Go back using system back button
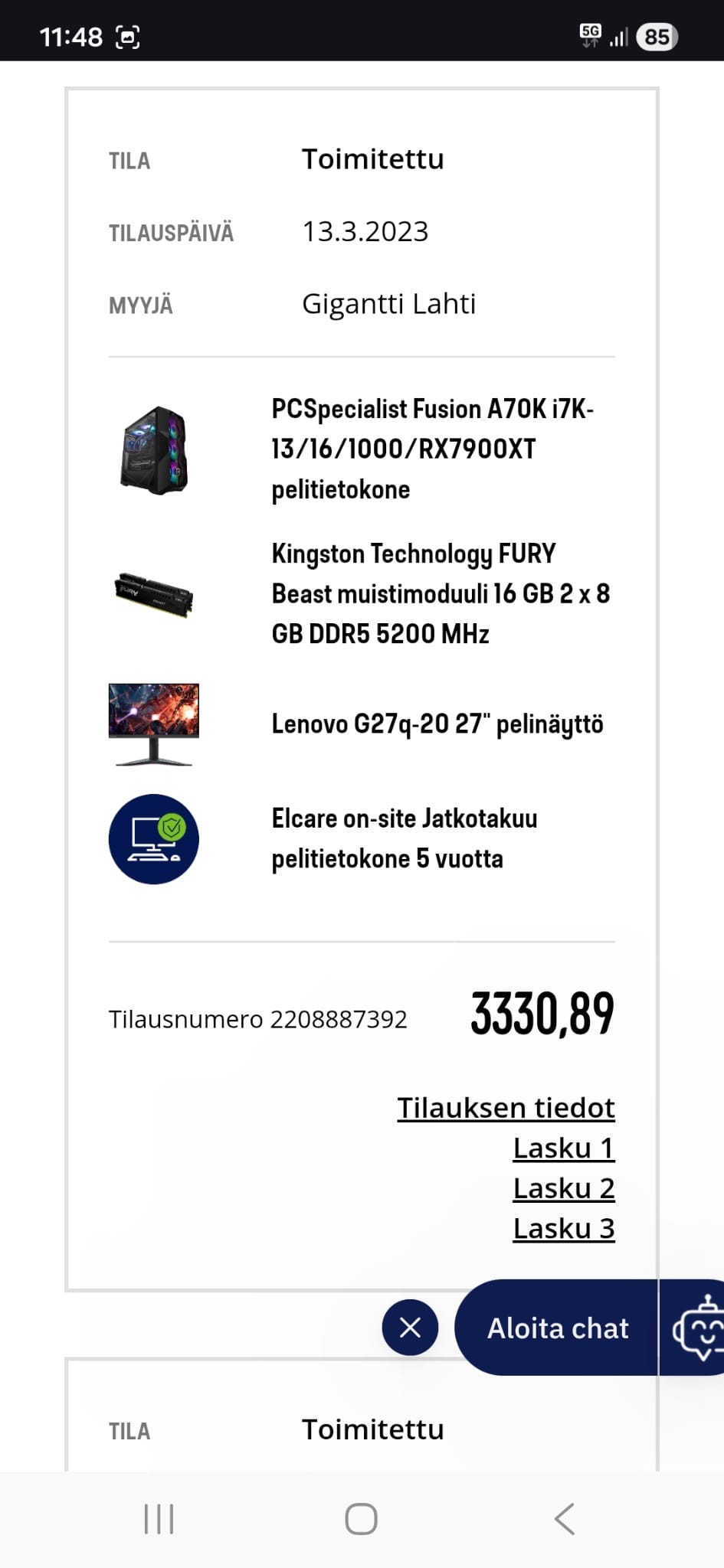Viewport: 724px width, 1568px height. 565,1519
